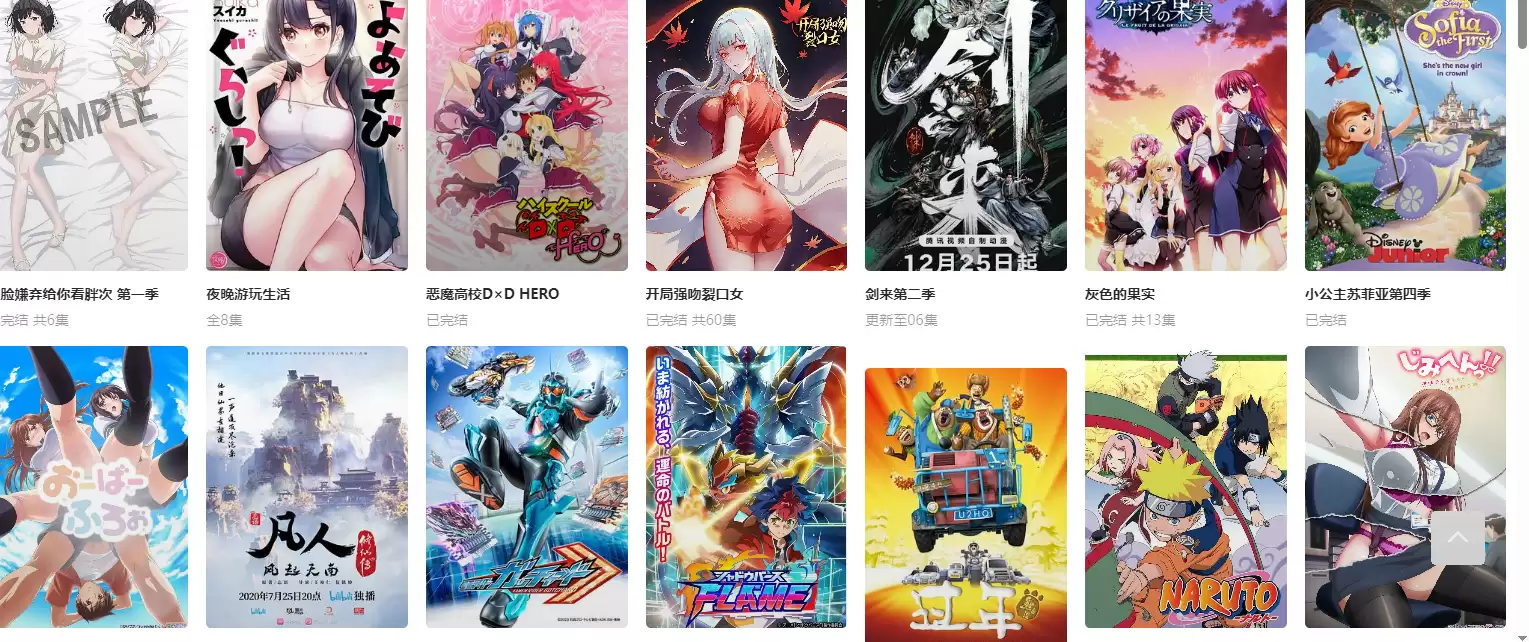Screen dimensions: 1529x642
Task: Select the Naruto poster
Action: (x=1185, y=490)
